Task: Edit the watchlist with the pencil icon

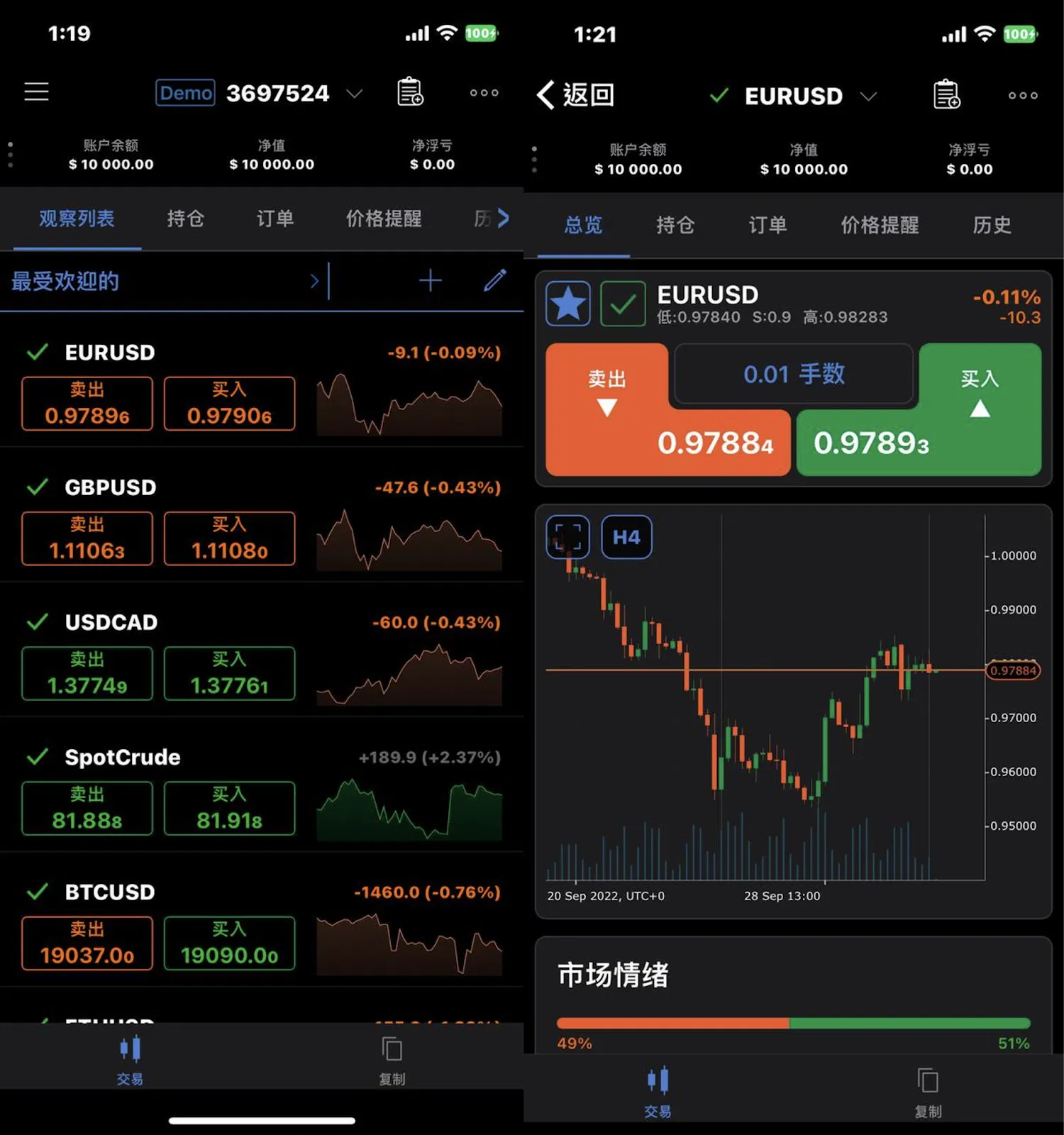Action: tap(495, 280)
